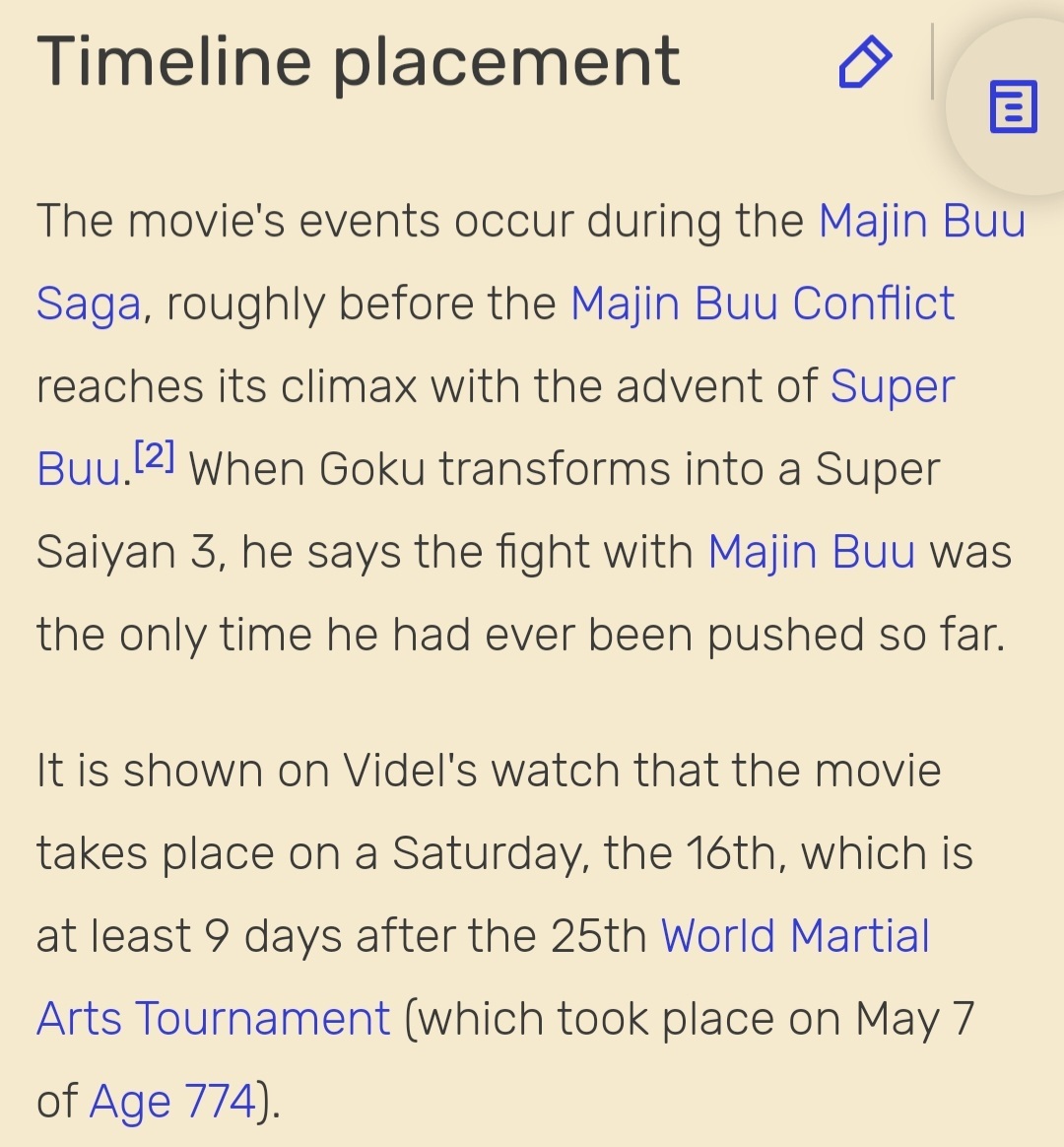Open the Age 774 link

pos(172,1102)
